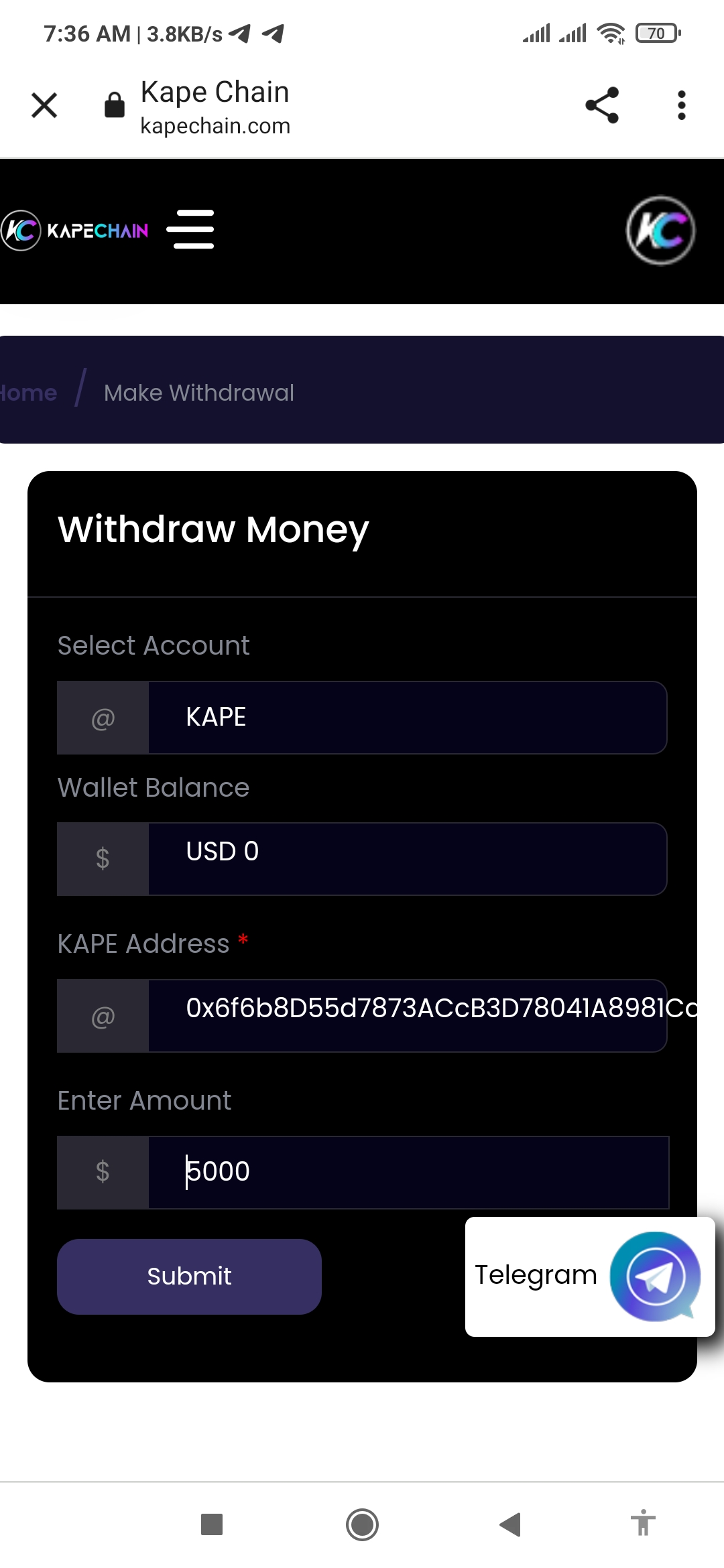The width and height of the screenshot is (724, 1568).
Task: Submit the withdrawal request
Action: 189,1277
